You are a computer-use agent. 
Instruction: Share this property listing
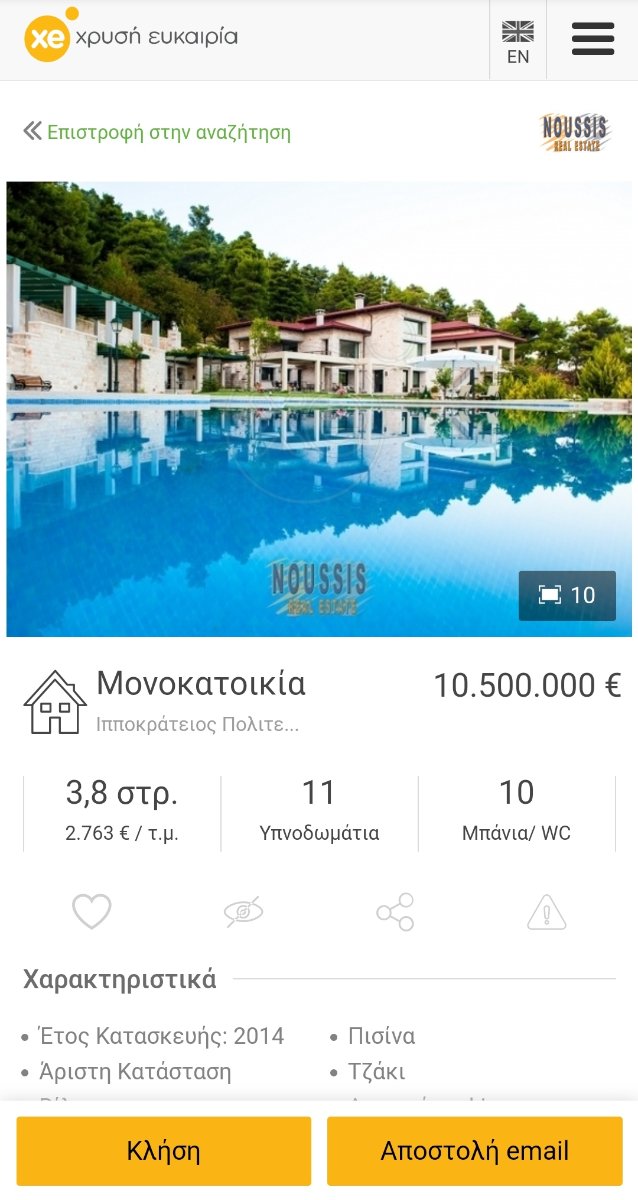[x=395, y=912]
